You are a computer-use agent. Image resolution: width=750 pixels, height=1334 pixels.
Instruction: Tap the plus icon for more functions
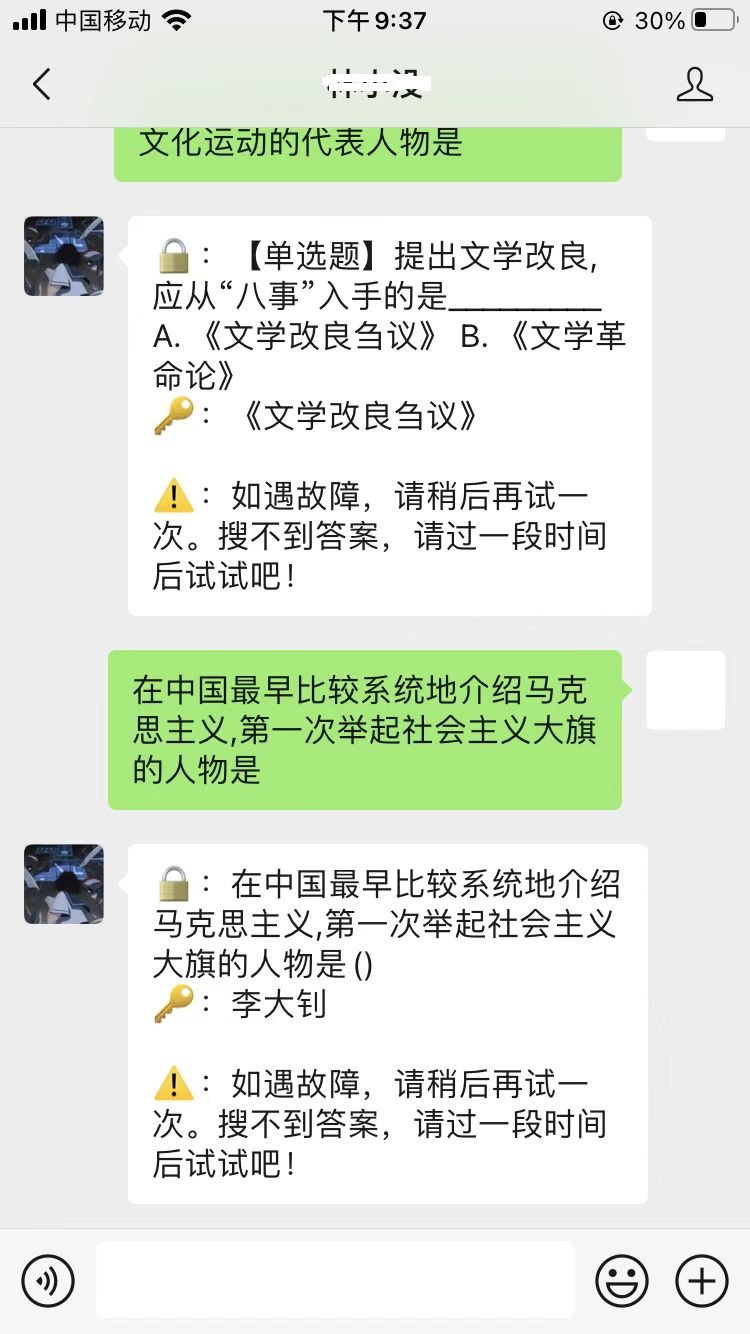pyautogui.click(x=702, y=1280)
